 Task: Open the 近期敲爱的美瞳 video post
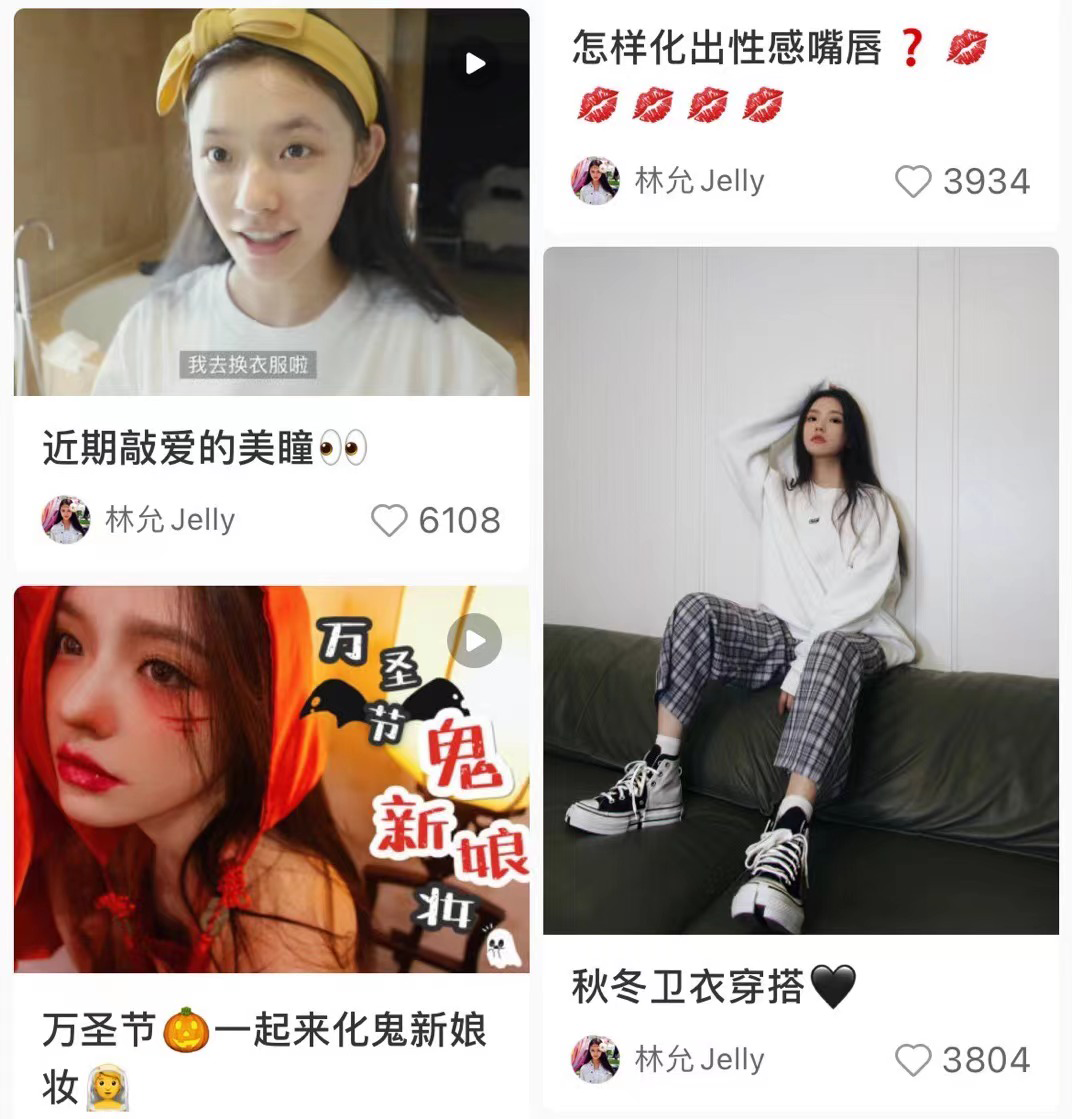point(271,203)
